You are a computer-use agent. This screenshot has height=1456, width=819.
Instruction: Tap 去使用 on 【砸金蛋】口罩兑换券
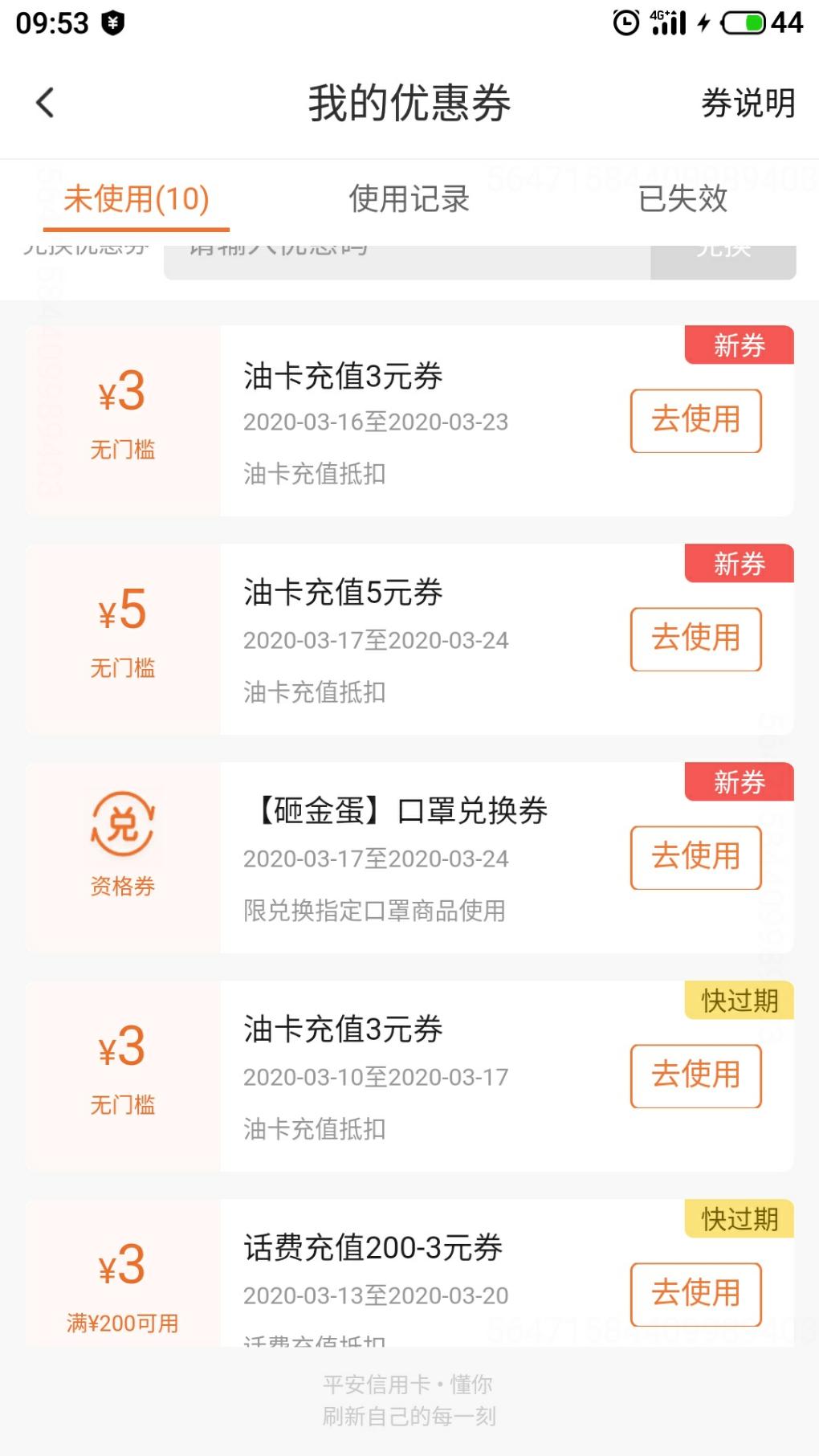point(695,857)
